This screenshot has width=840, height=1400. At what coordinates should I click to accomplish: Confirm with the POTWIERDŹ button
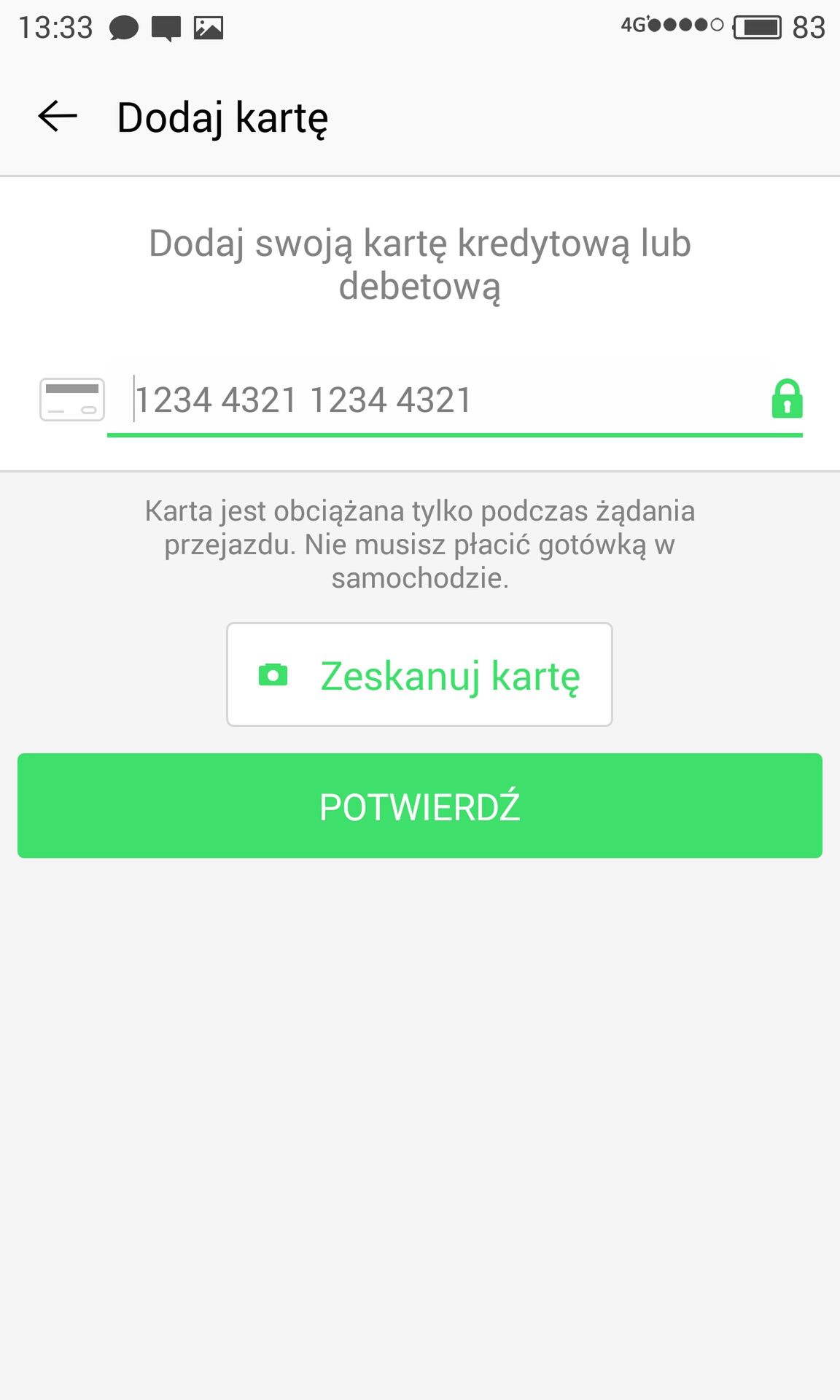pyautogui.click(x=420, y=806)
